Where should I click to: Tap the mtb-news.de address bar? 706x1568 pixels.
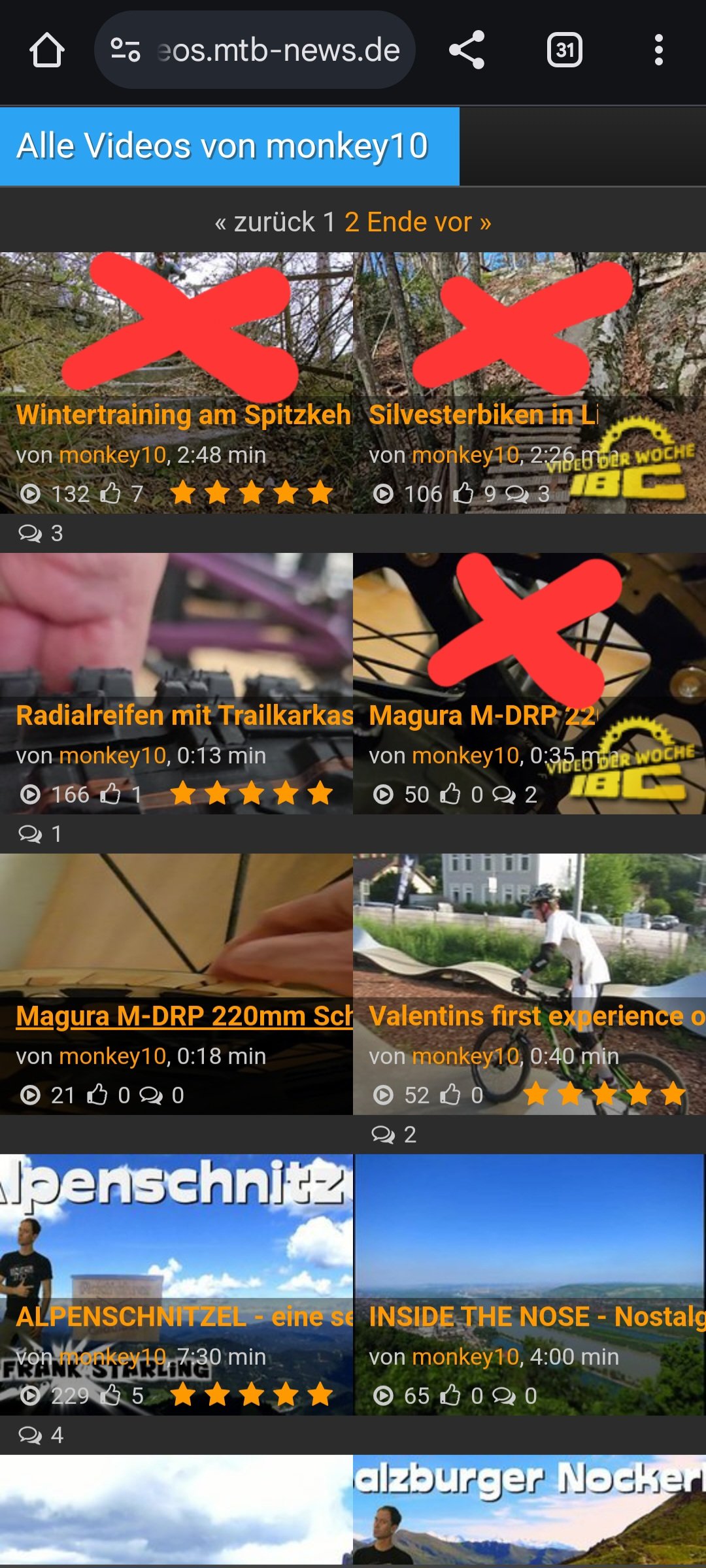pos(277,50)
